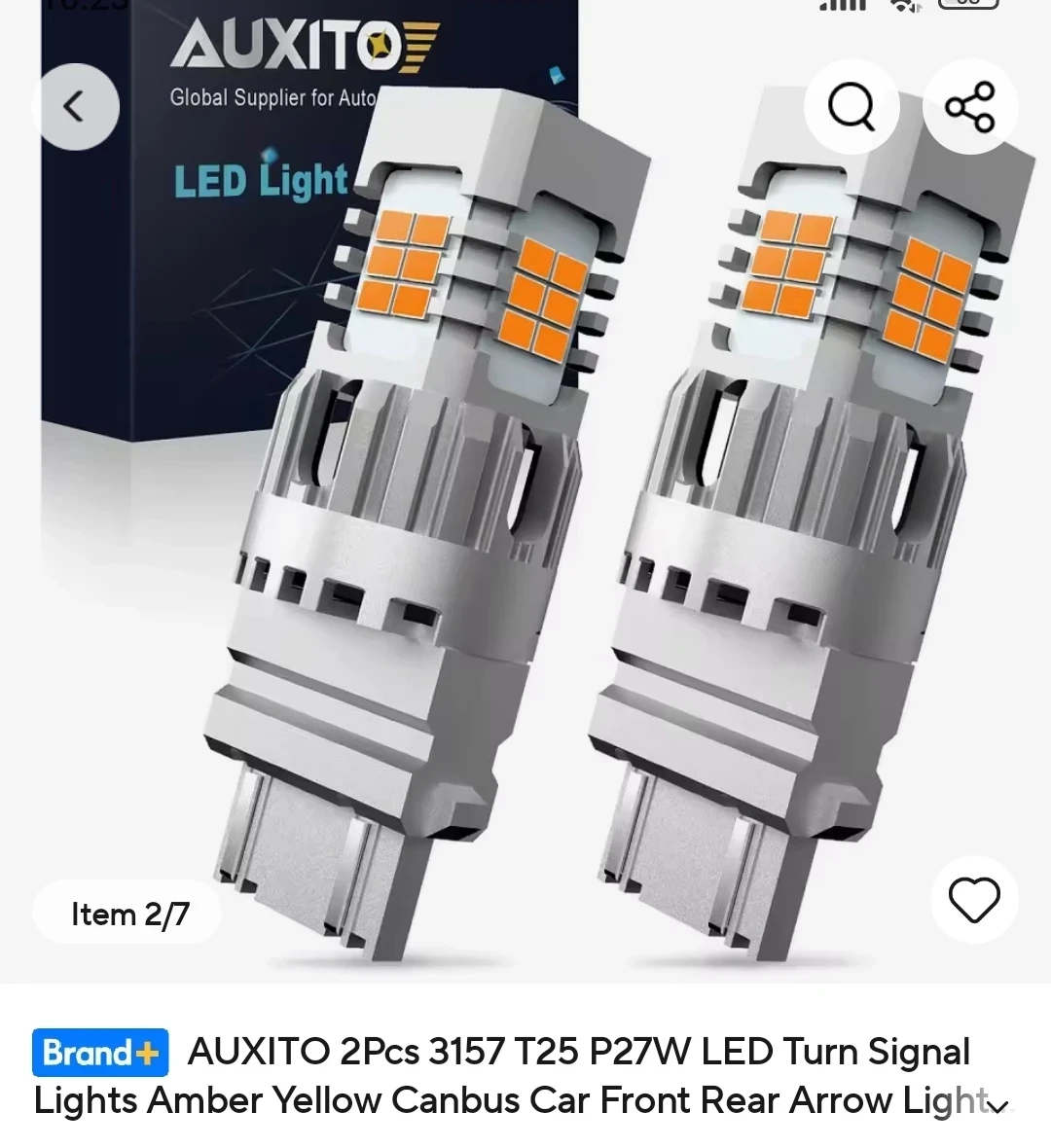Unfavorite the item using the heart icon
The width and height of the screenshot is (1051, 1148).
(974, 901)
